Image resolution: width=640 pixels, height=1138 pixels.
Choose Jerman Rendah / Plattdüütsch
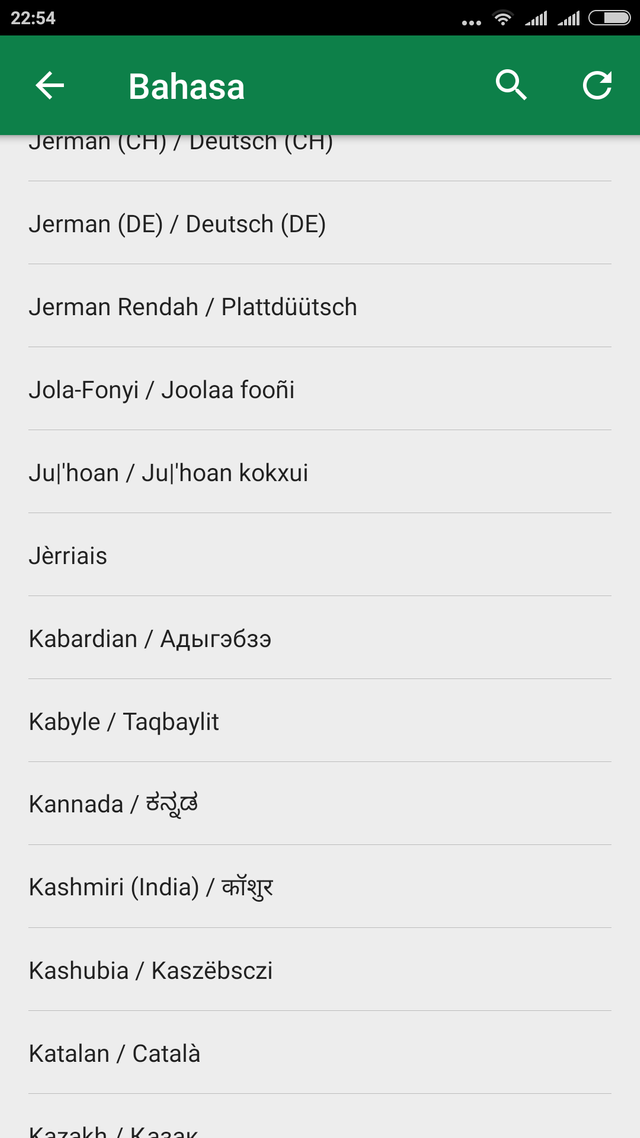[320, 306]
